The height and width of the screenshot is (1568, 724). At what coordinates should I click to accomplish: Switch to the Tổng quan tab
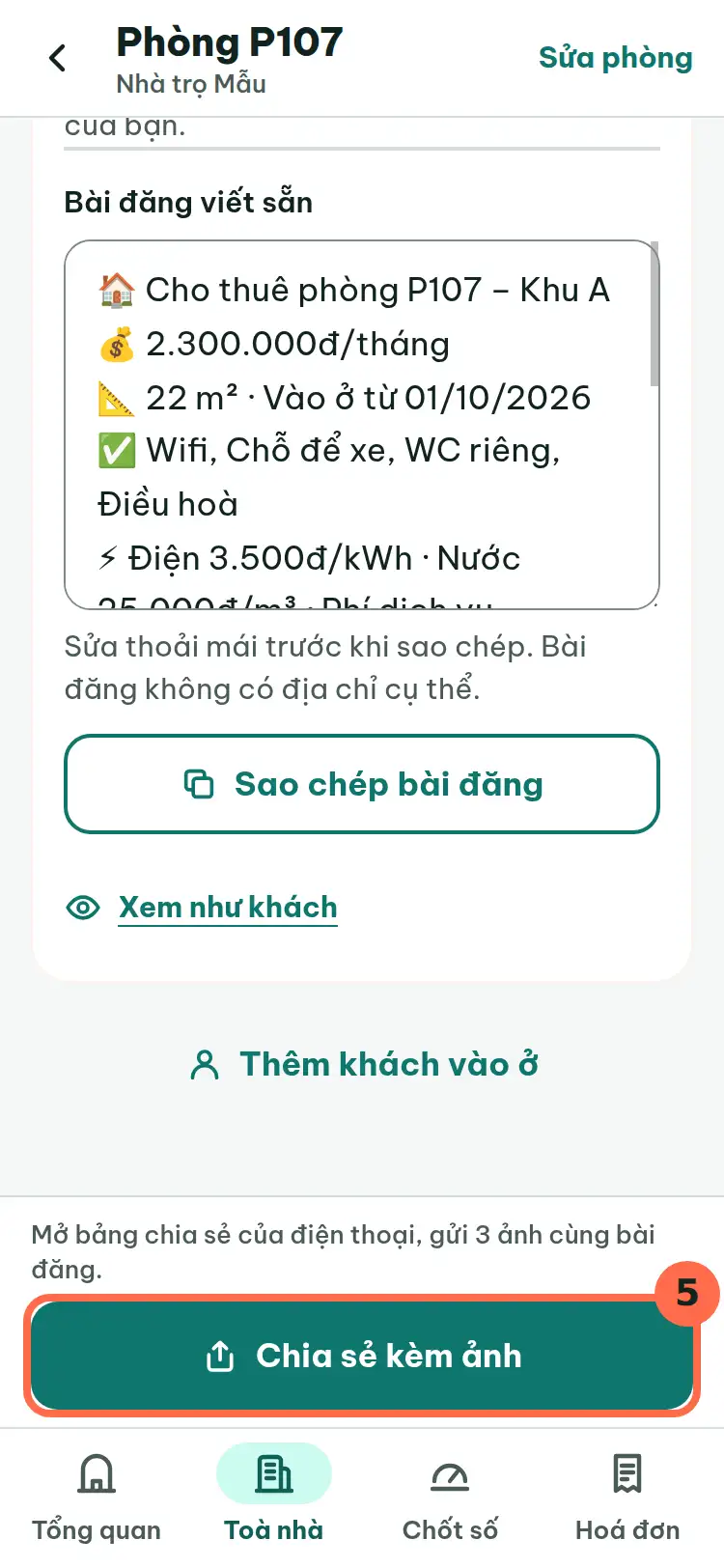pos(97,1496)
